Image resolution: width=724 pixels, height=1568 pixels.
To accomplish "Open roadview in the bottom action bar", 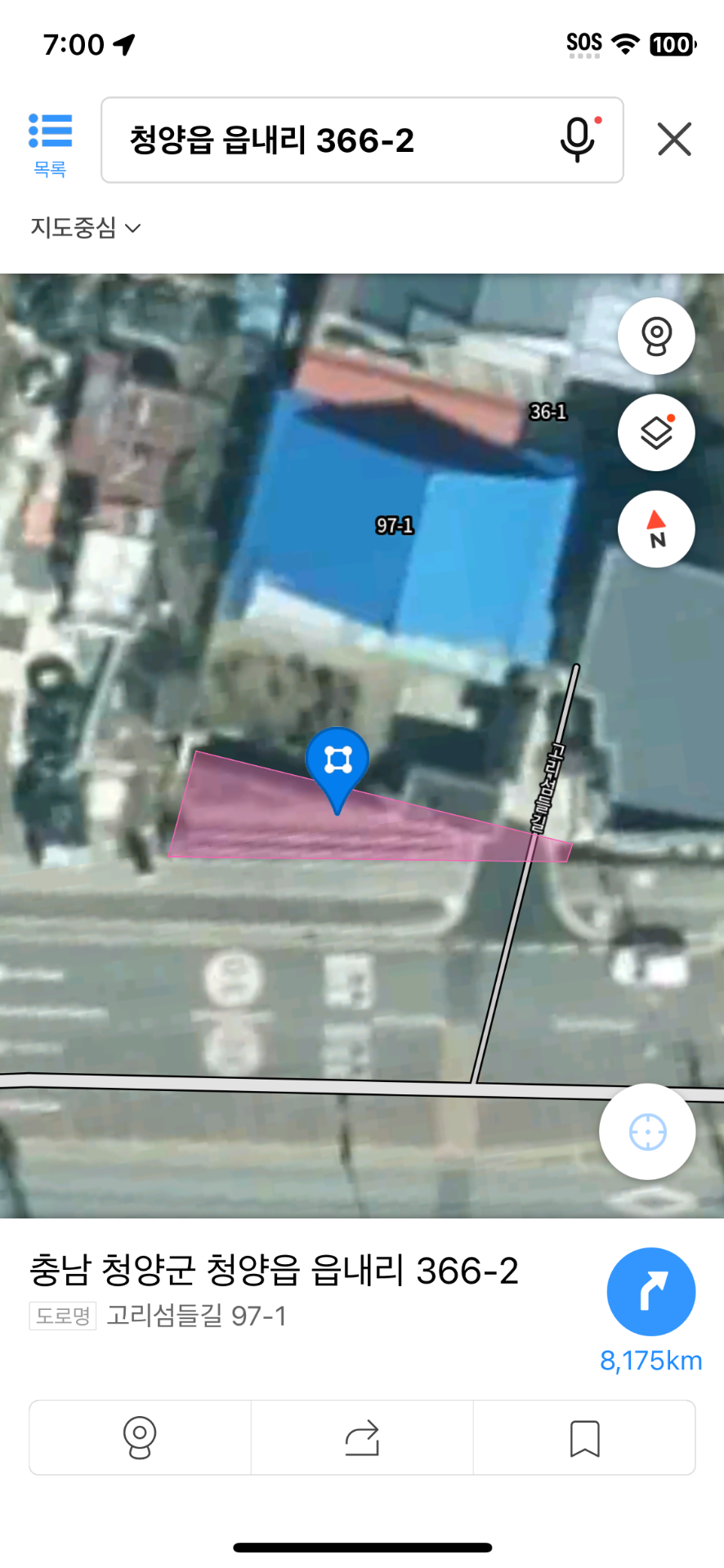I will [140, 1437].
